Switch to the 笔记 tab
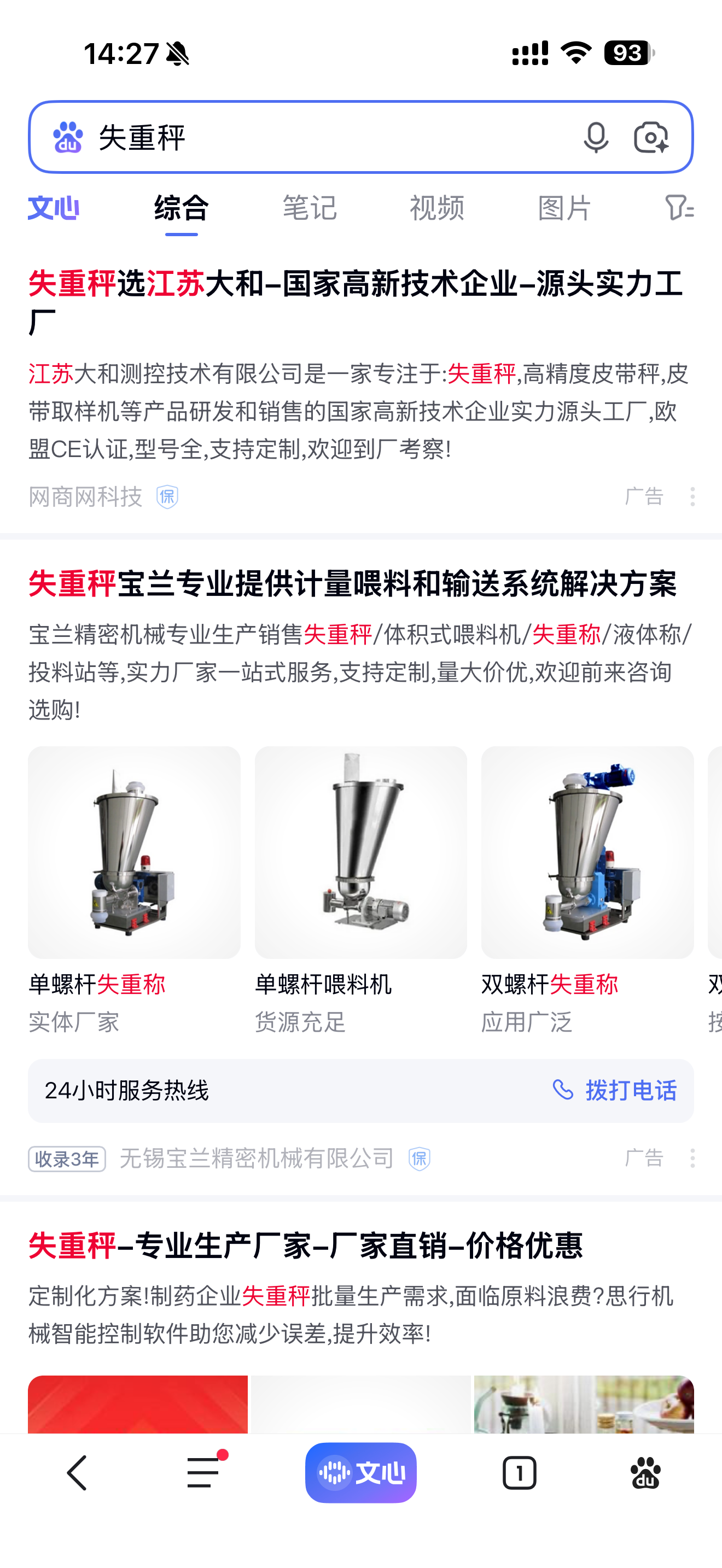Screen dimensions: 722x1568 (309, 208)
